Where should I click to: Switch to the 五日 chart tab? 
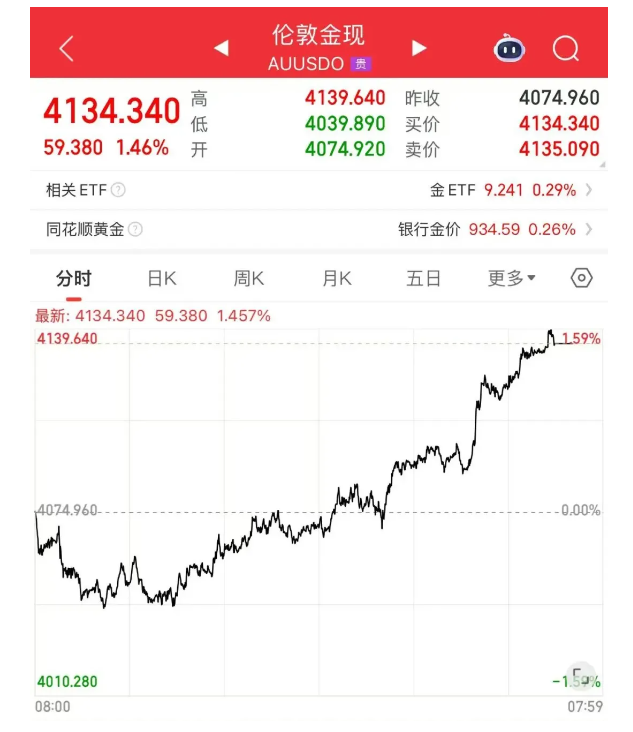pyautogui.click(x=423, y=278)
